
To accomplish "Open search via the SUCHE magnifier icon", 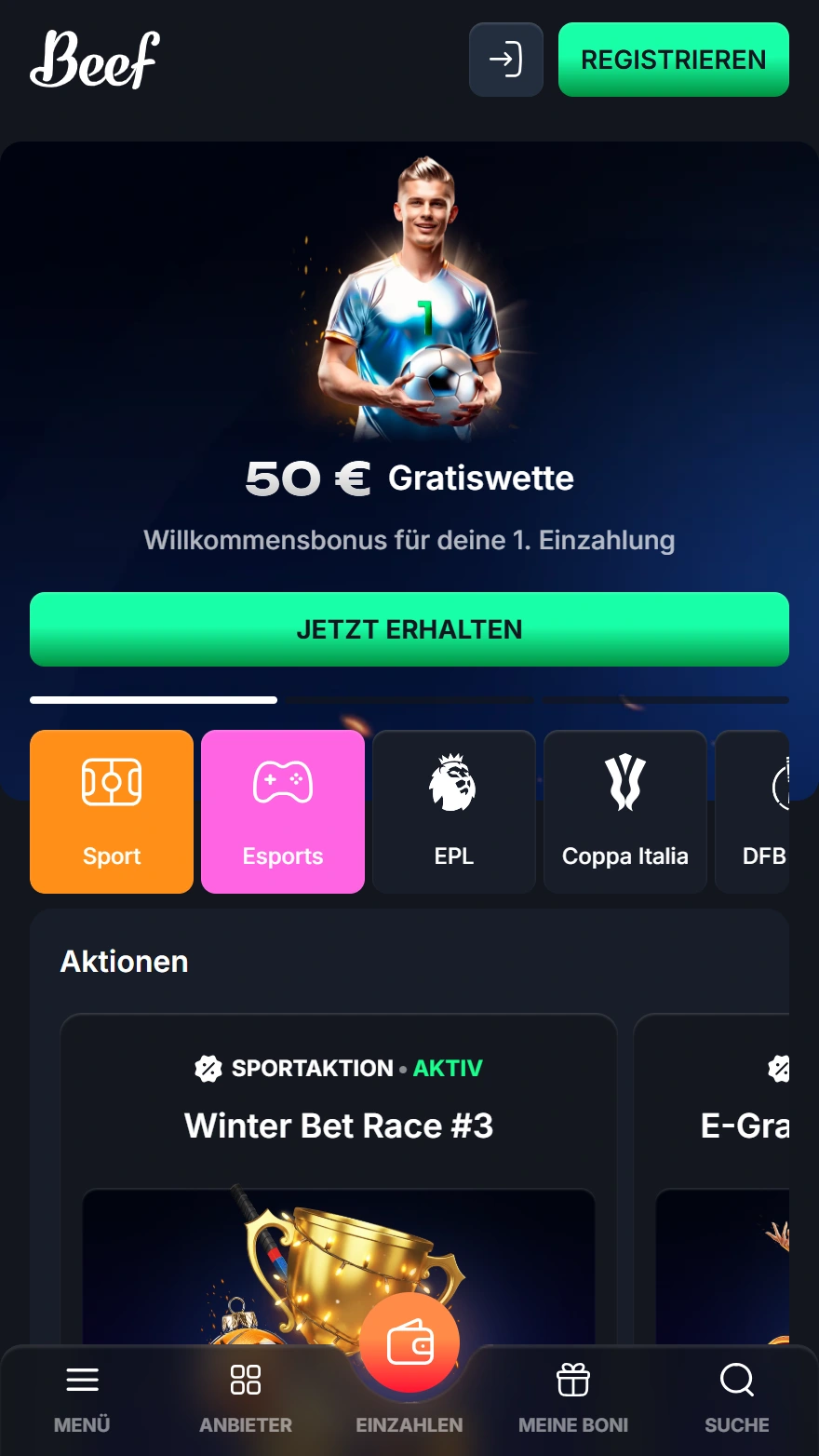I will [735, 1380].
